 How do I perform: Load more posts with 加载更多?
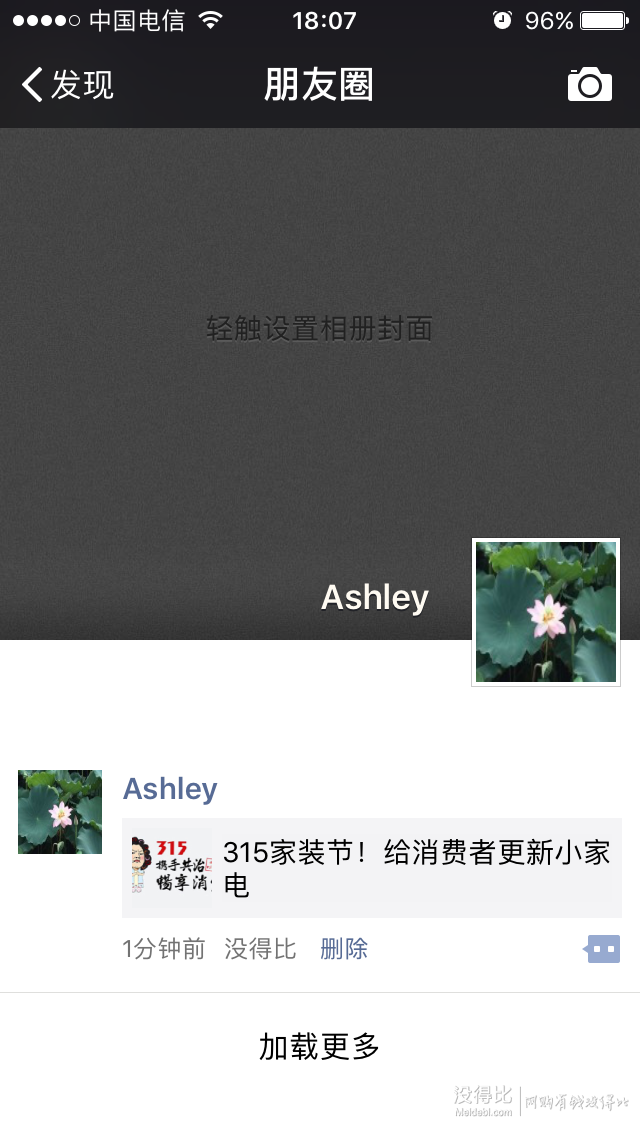[319, 1047]
